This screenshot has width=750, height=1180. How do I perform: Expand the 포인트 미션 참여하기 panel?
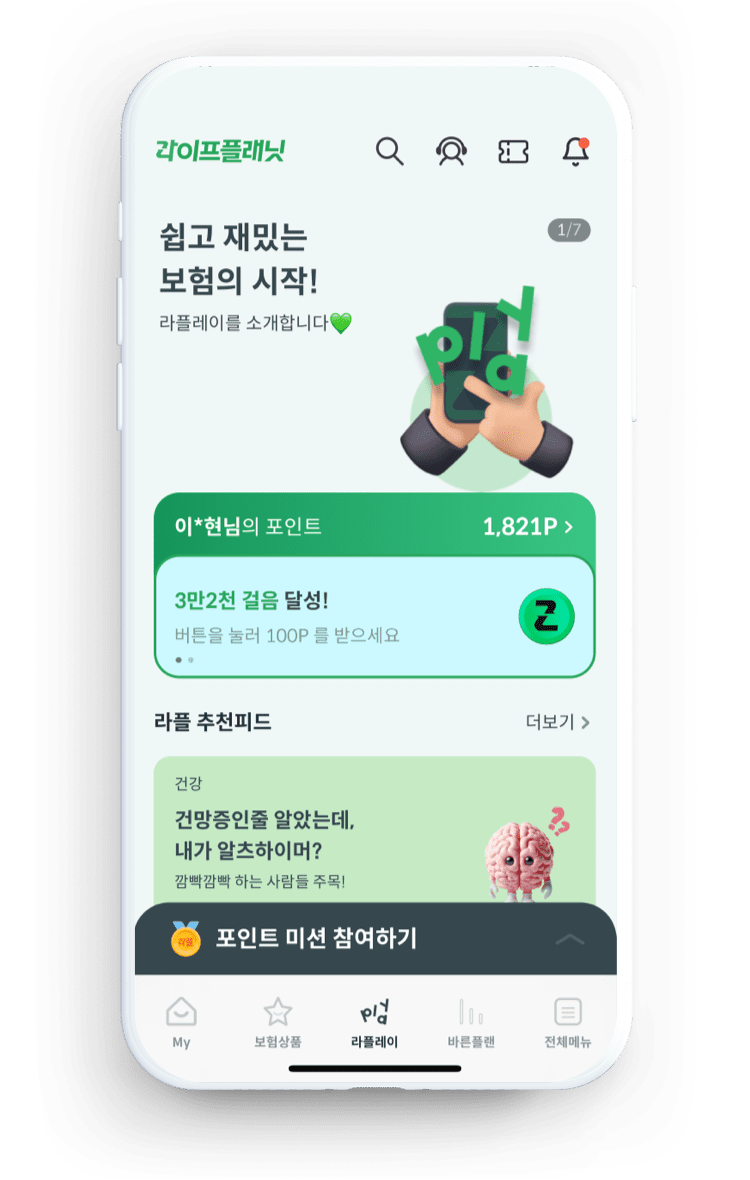[375, 939]
